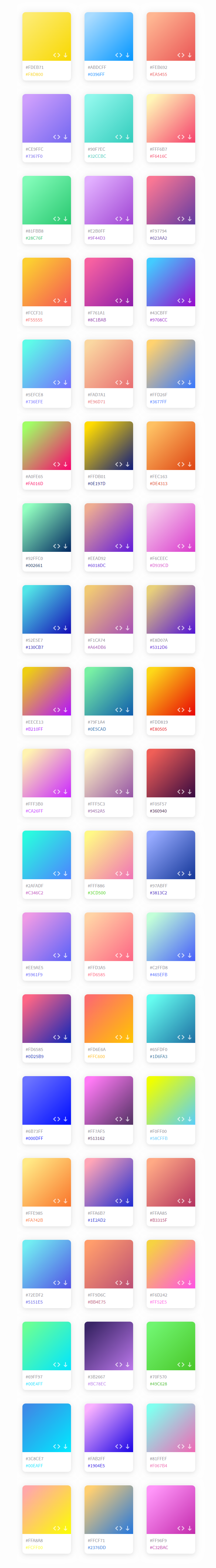Show code for the #FDD819 gradient
This screenshot has height=1568, width=216.
tap(180, 710)
